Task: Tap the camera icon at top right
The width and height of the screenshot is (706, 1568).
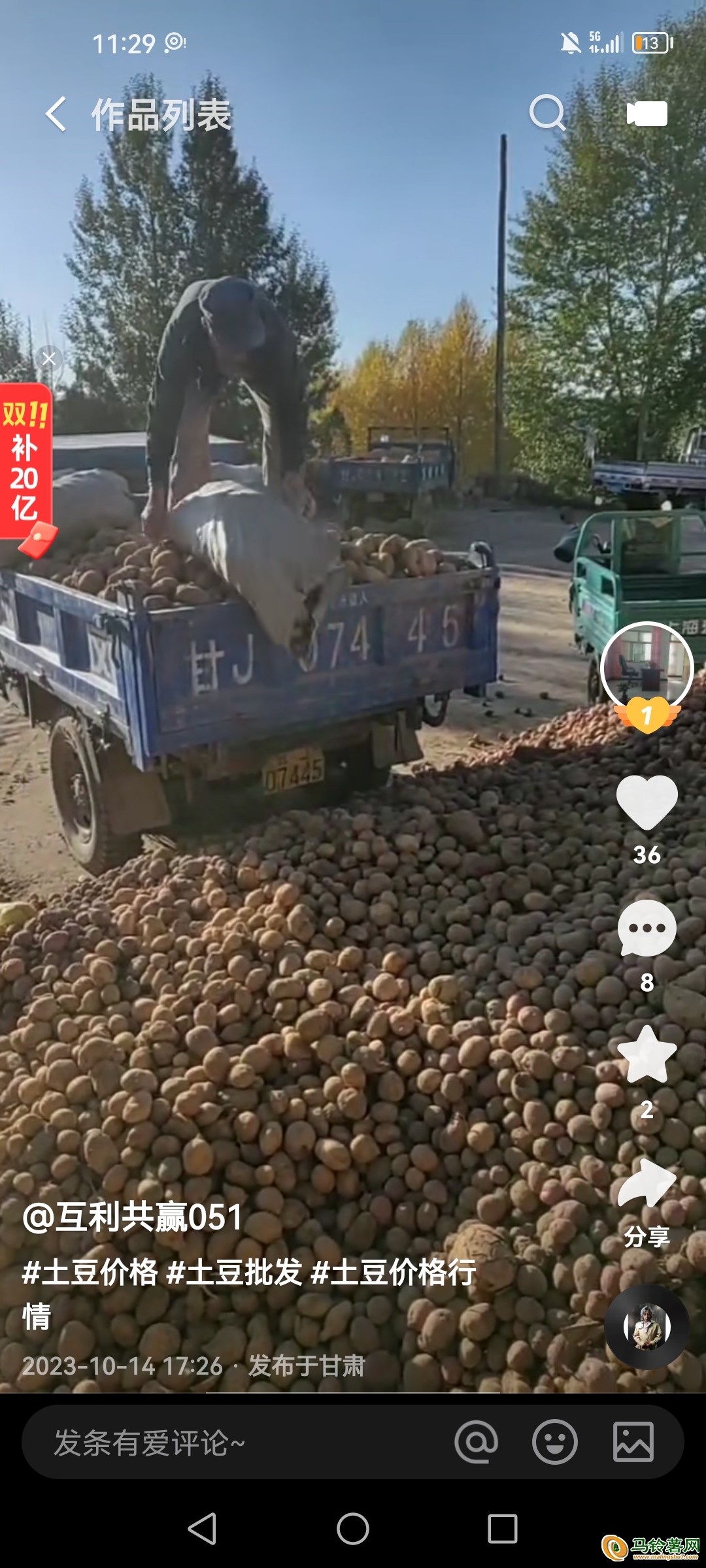Action: click(647, 114)
